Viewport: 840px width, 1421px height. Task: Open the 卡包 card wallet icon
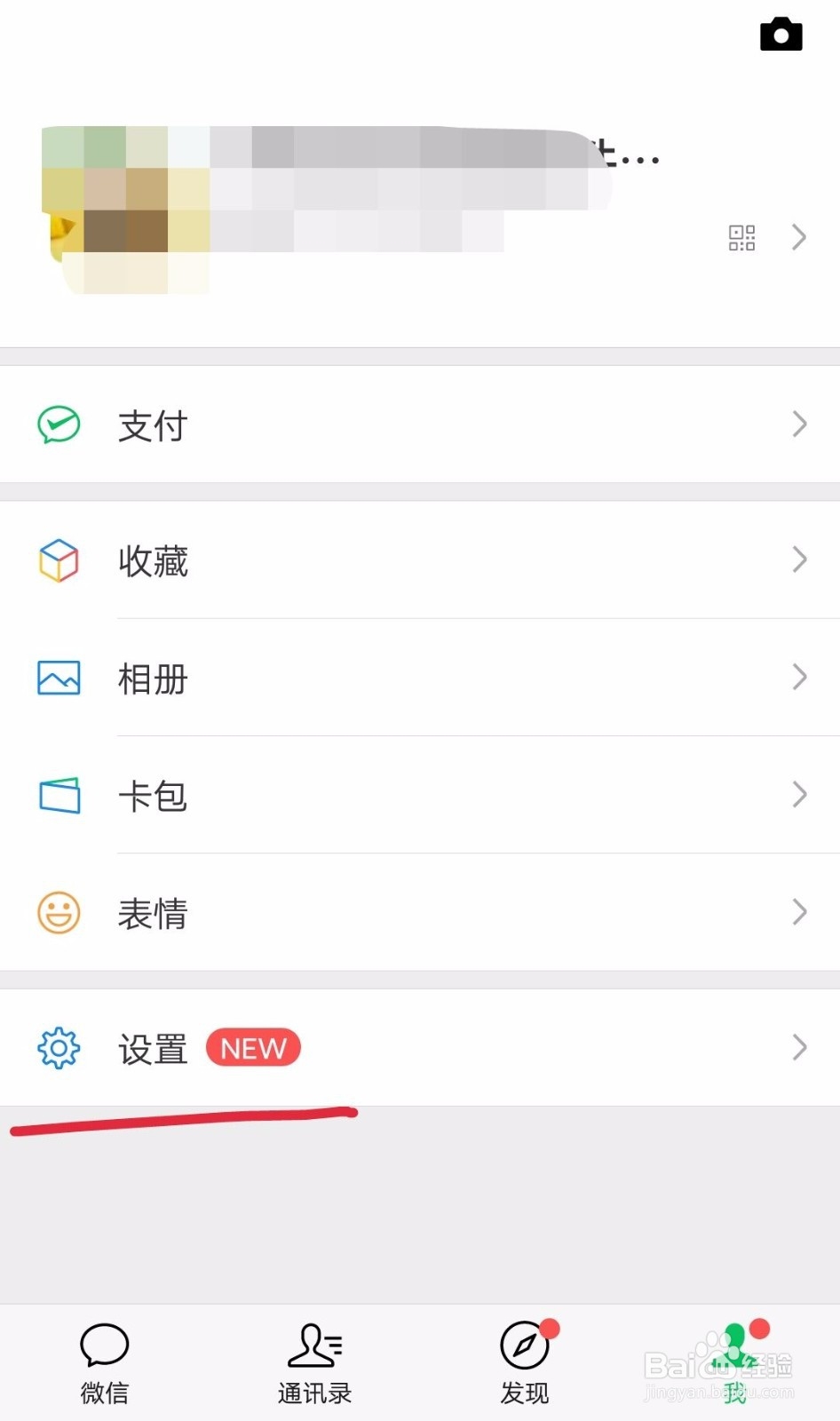57,796
